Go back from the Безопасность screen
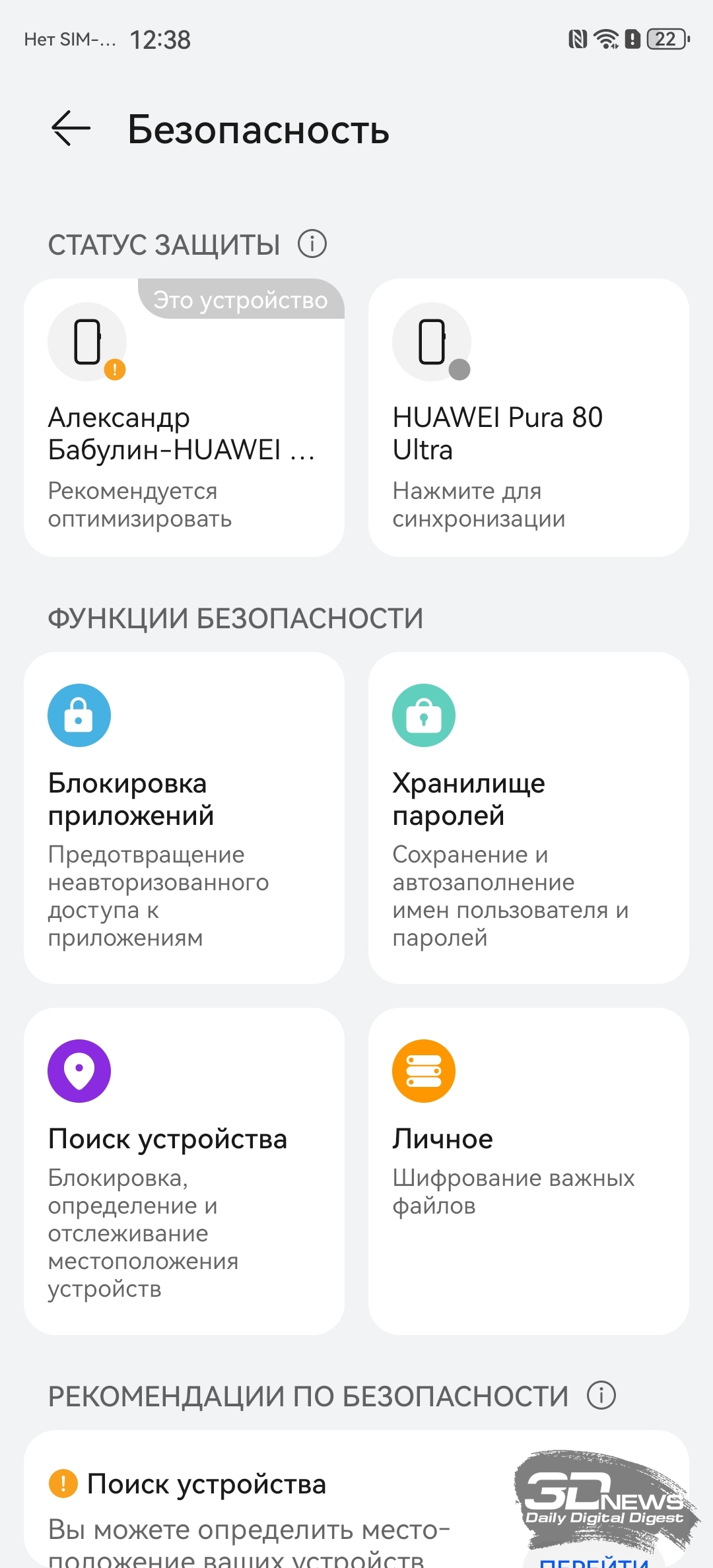The image size is (713, 1568). (x=71, y=128)
